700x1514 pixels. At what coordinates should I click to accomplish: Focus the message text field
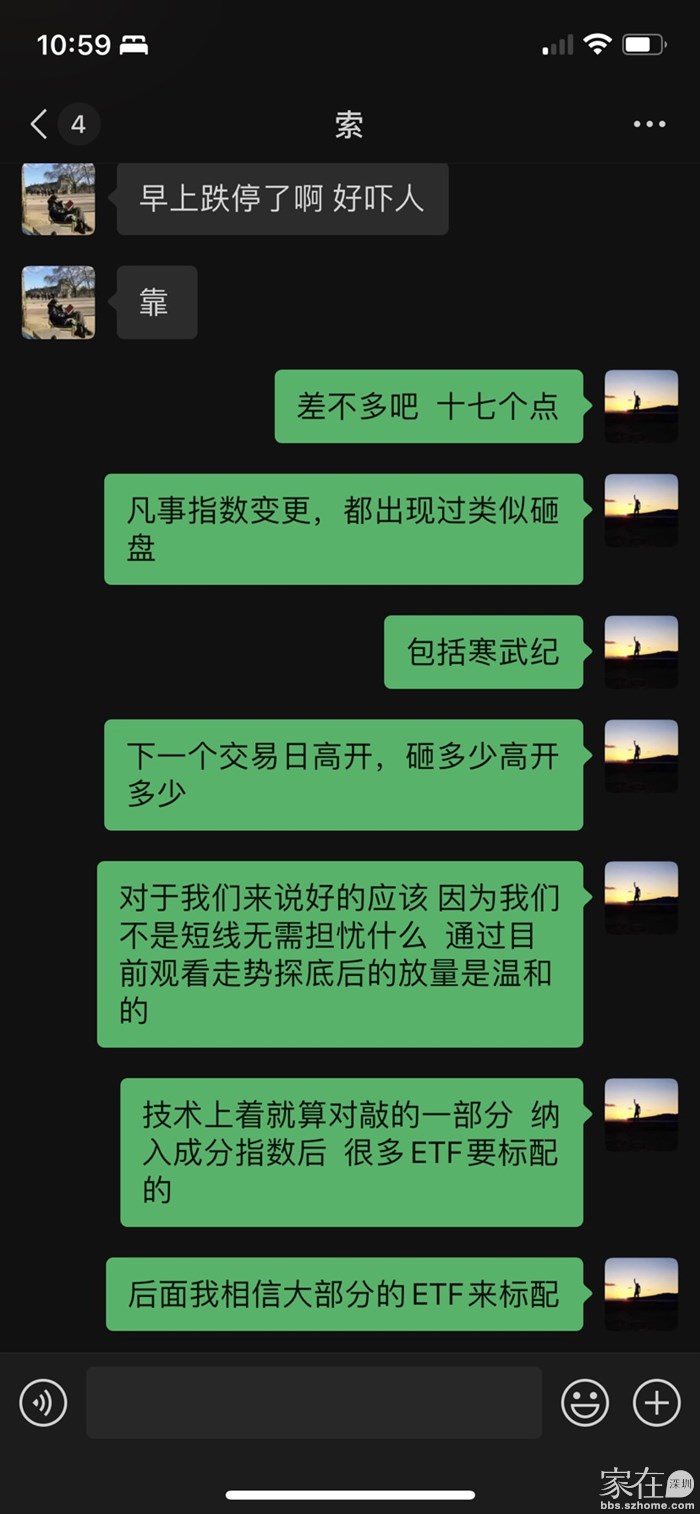coord(313,1402)
